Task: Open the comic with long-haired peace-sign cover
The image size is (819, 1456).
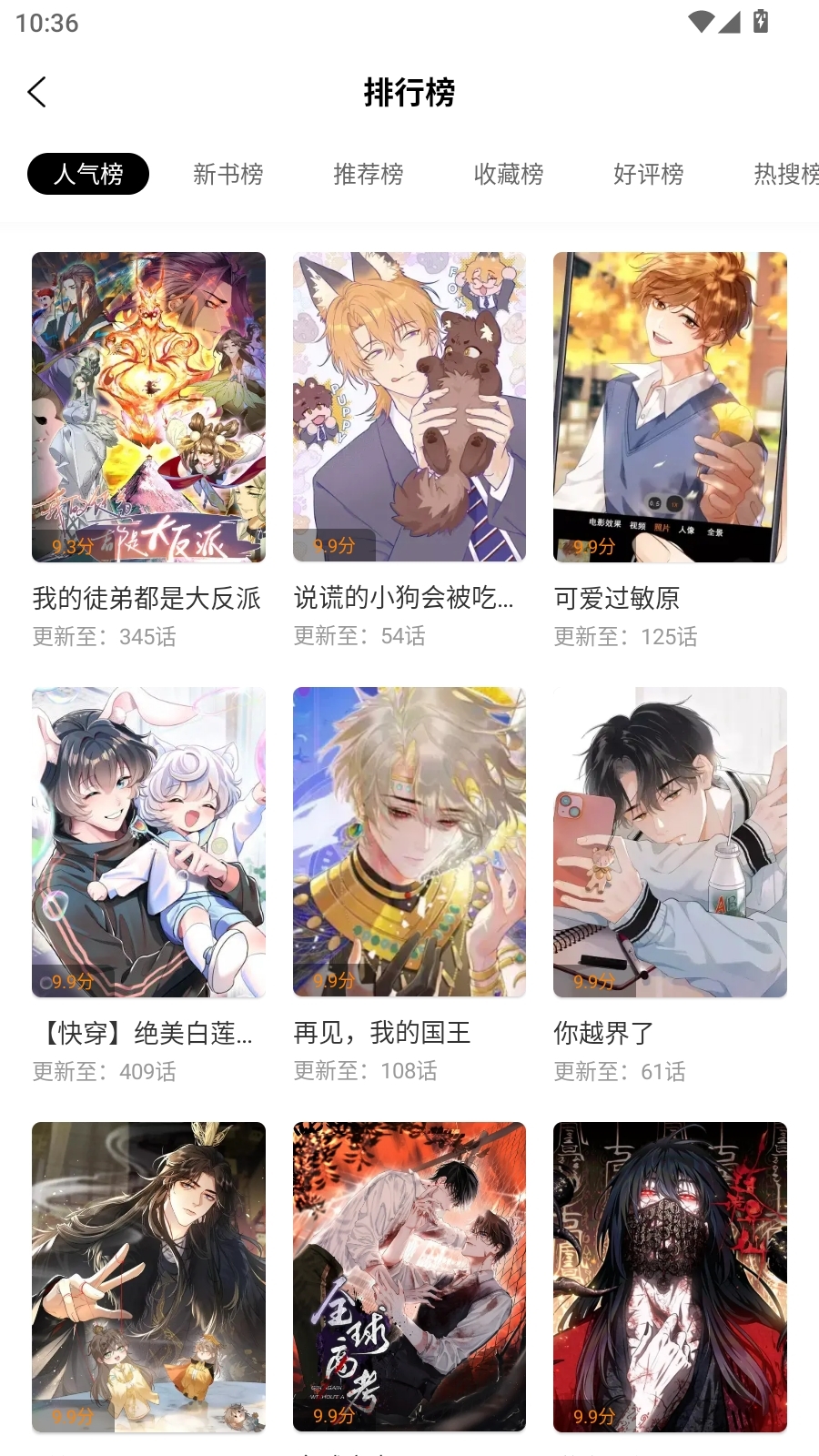Action: coord(148,1276)
